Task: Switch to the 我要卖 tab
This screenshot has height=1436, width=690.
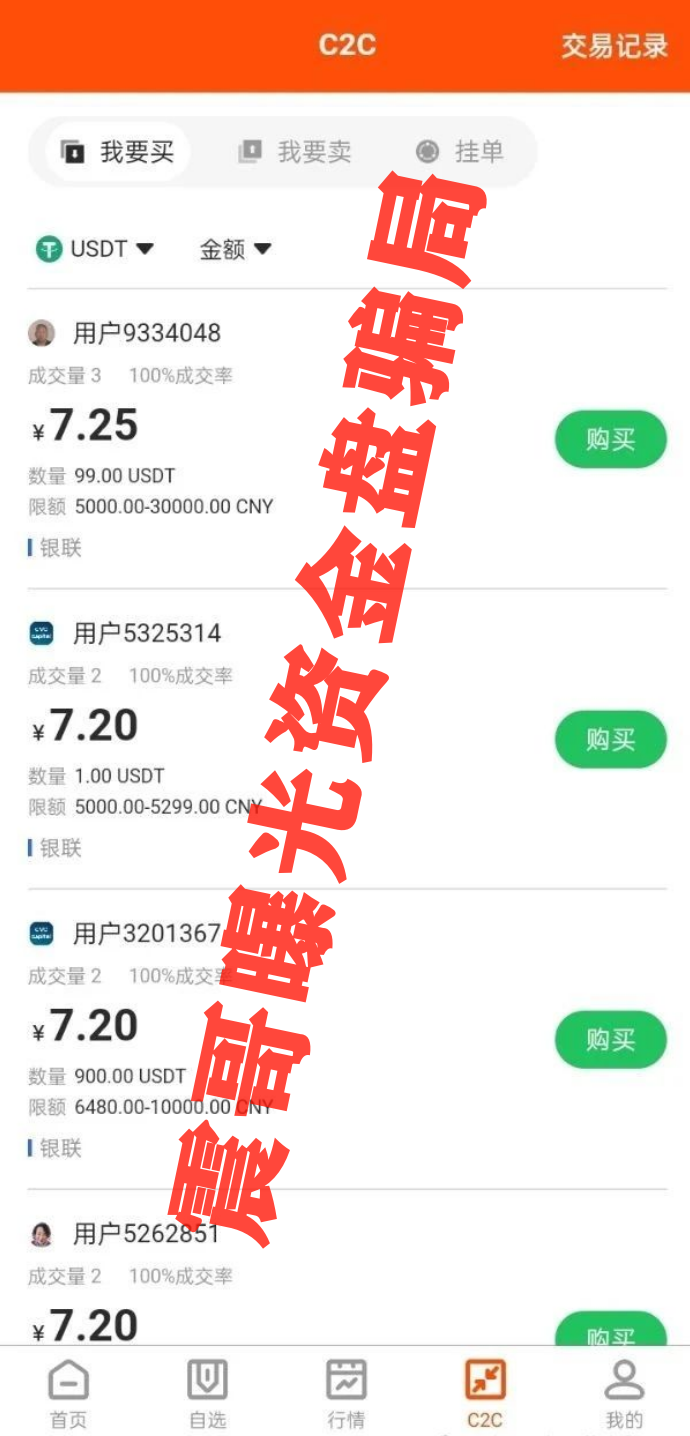Action: pyautogui.click(x=295, y=152)
